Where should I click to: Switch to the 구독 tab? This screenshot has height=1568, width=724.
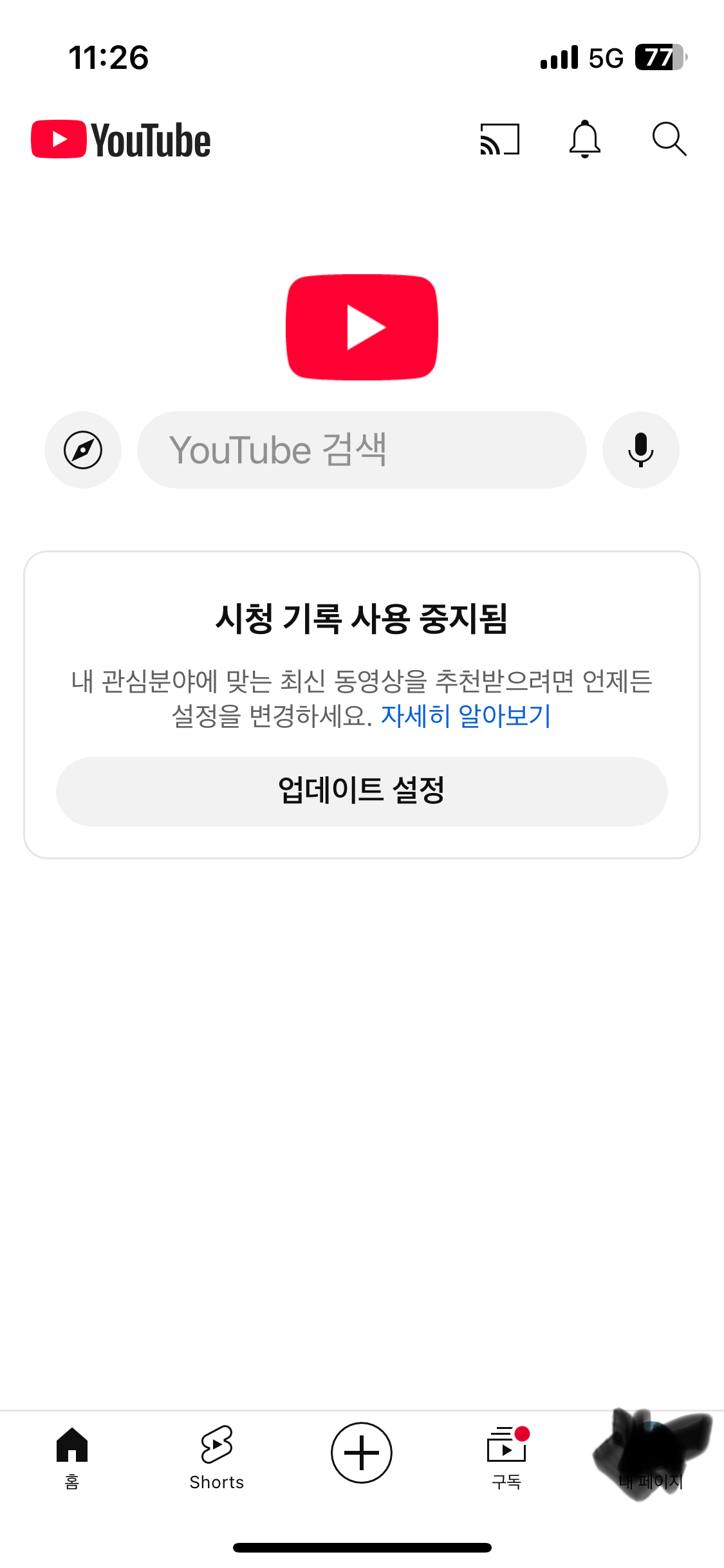tap(507, 1457)
